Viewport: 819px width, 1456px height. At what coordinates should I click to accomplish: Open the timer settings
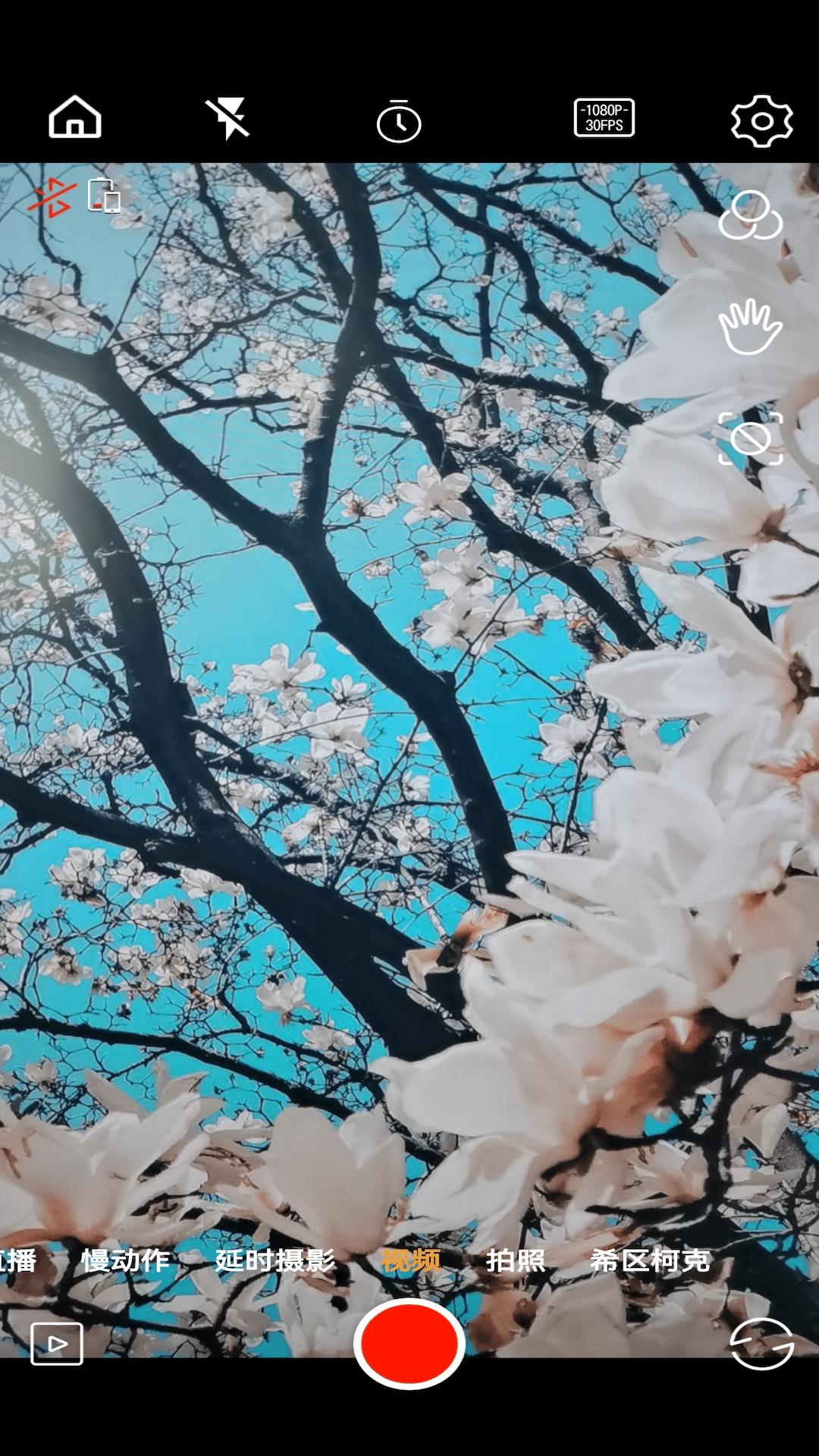(399, 121)
